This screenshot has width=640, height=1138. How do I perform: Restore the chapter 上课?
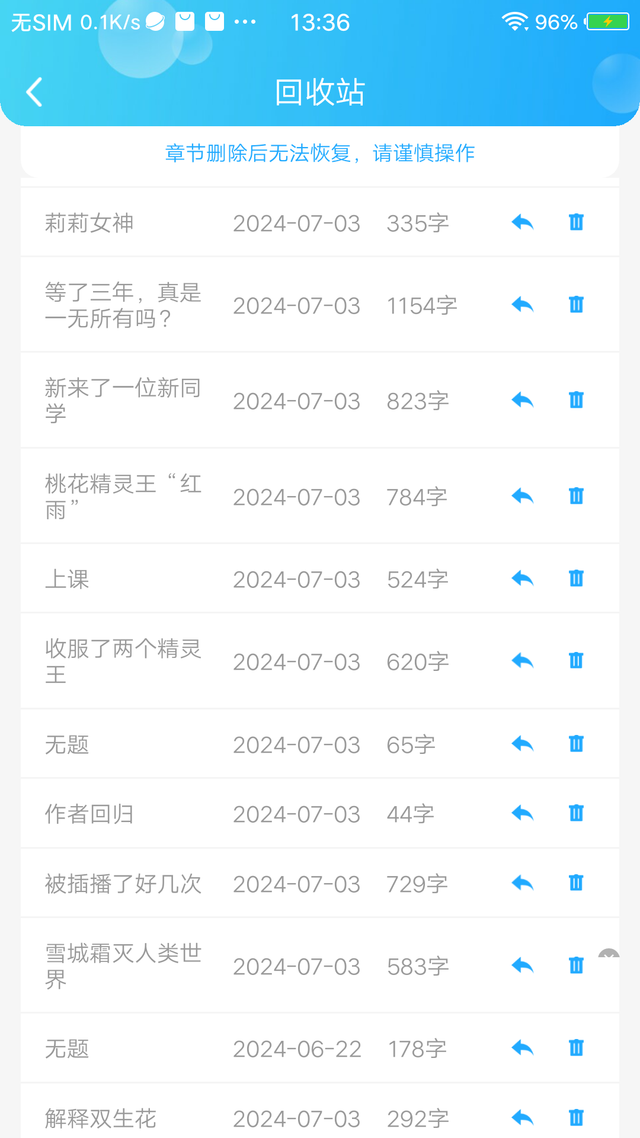pyautogui.click(x=522, y=578)
